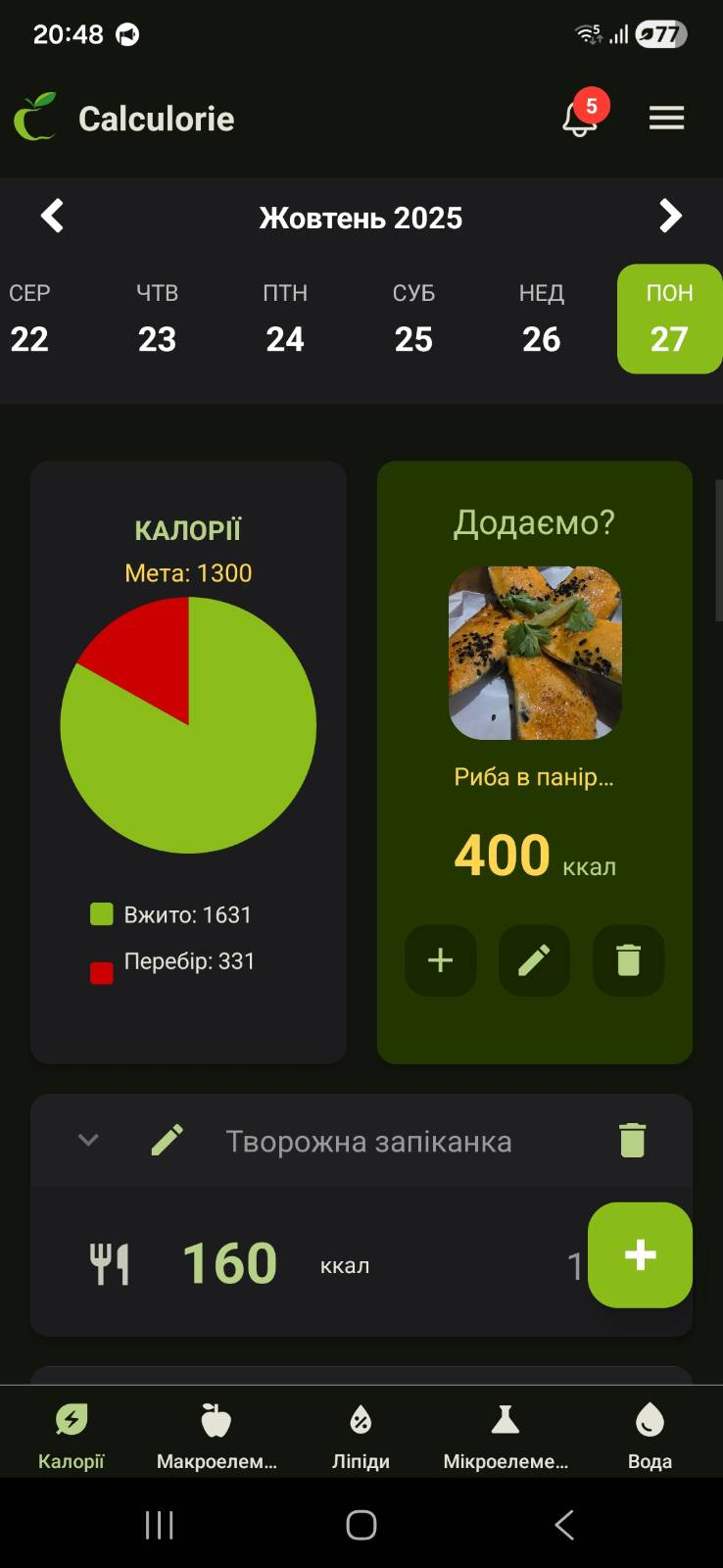The image size is (723, 1568).
Task: Add the Риба в панір dish with plus button
Action: [x=440, y=960]
